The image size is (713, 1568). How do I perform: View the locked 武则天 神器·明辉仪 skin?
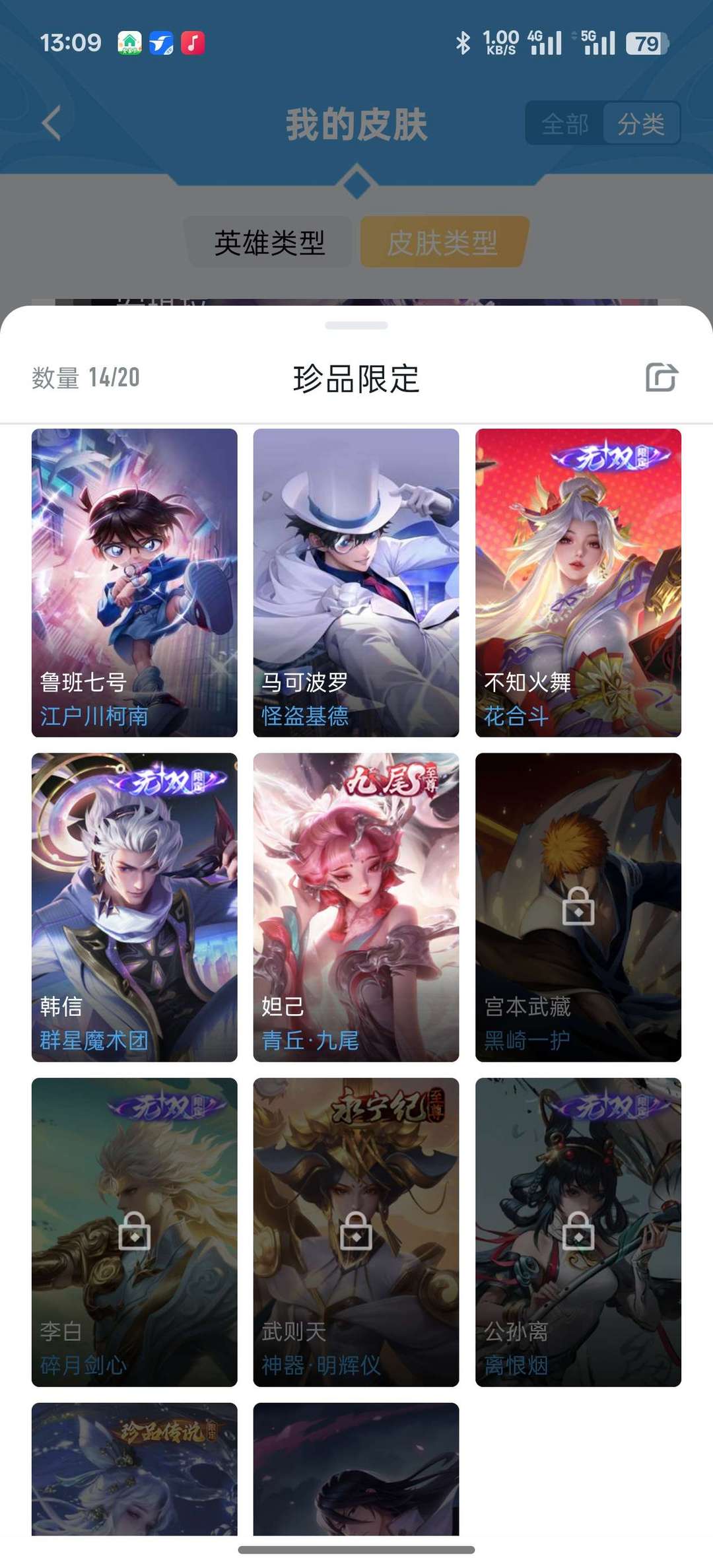[x=356, y=1233]
